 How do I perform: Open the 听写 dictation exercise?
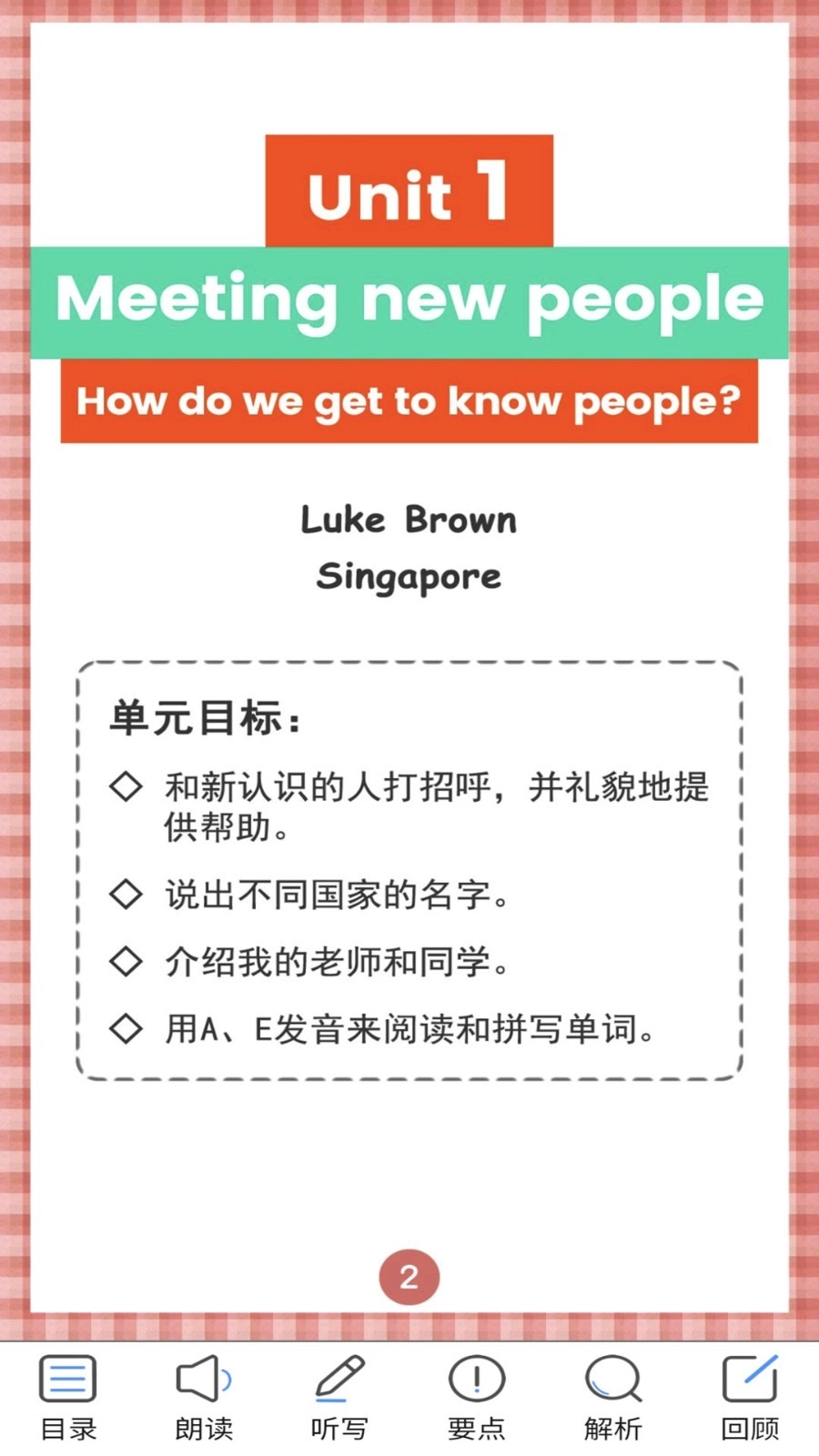[x=339, y=1397]
